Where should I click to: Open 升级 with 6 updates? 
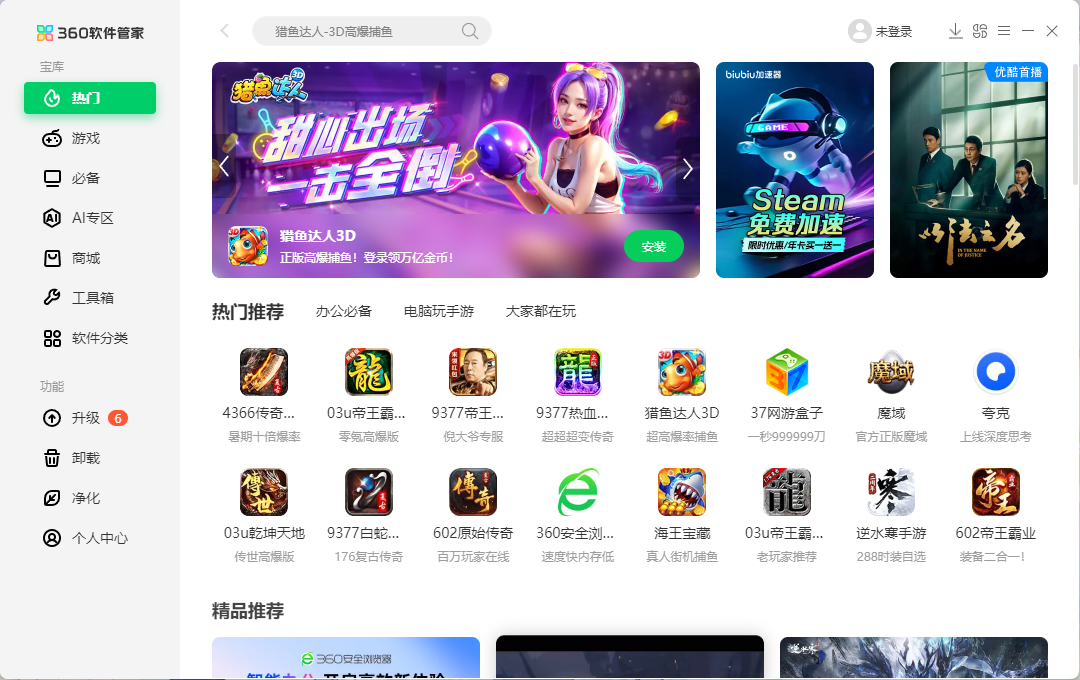(x=86, y=418)
